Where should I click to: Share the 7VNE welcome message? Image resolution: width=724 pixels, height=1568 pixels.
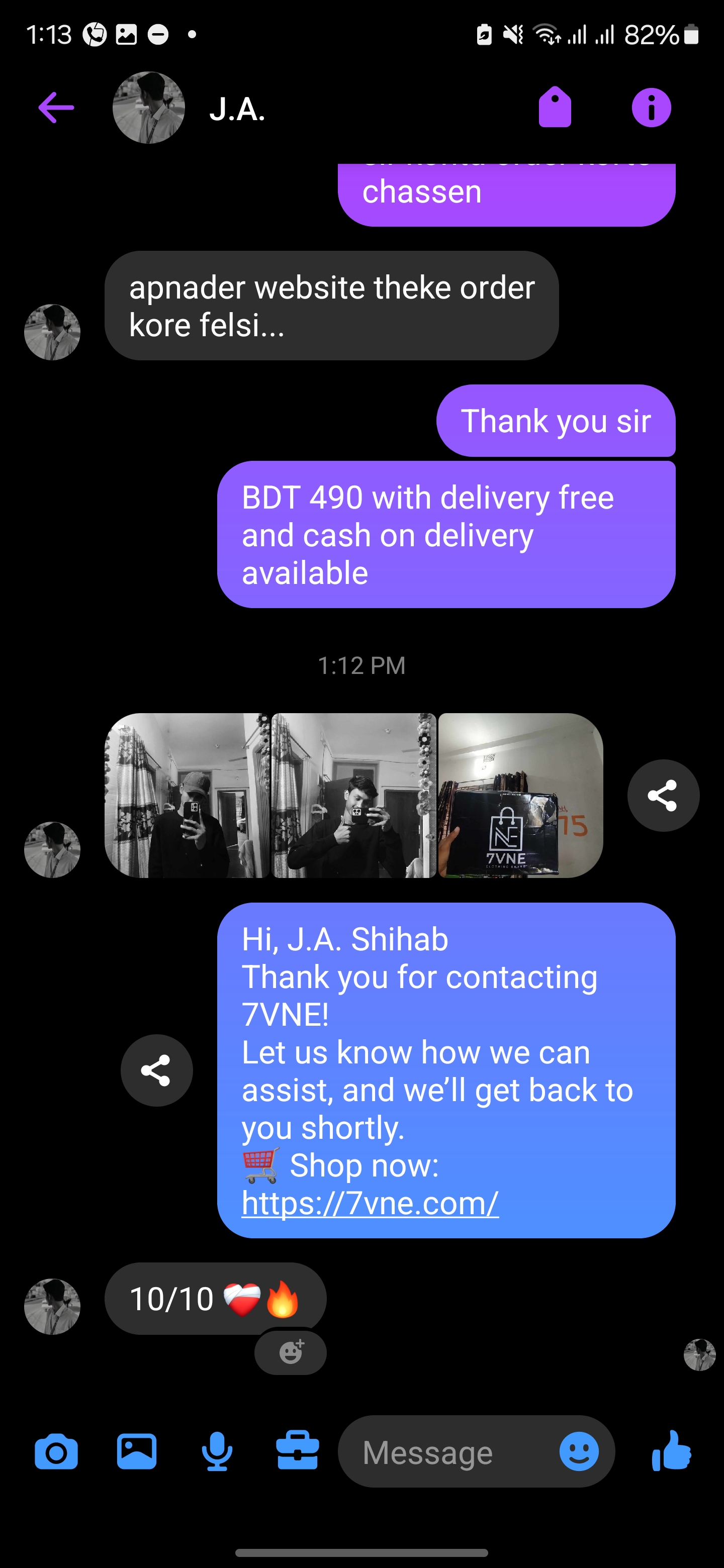point(156,1070)
